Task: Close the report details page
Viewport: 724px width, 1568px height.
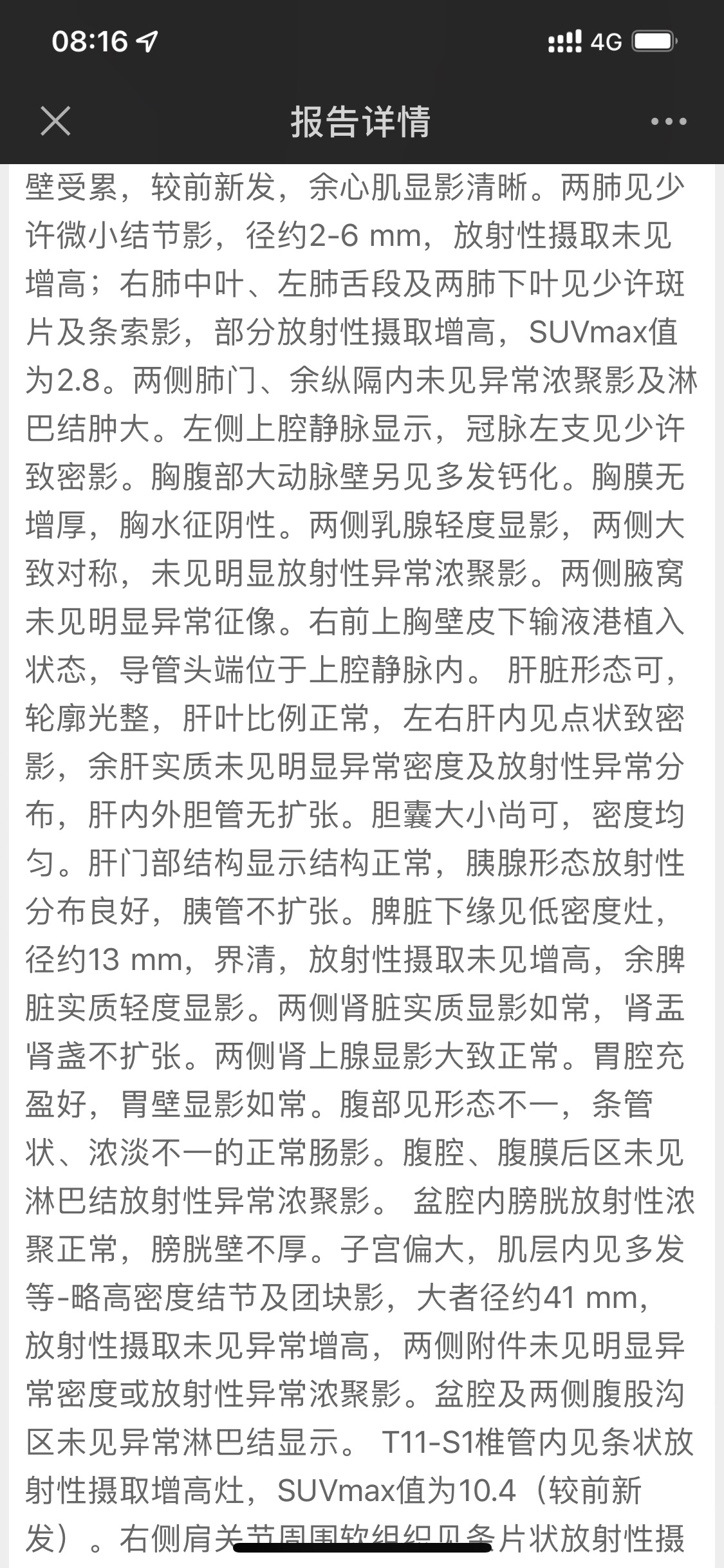Action: [55, 121]
